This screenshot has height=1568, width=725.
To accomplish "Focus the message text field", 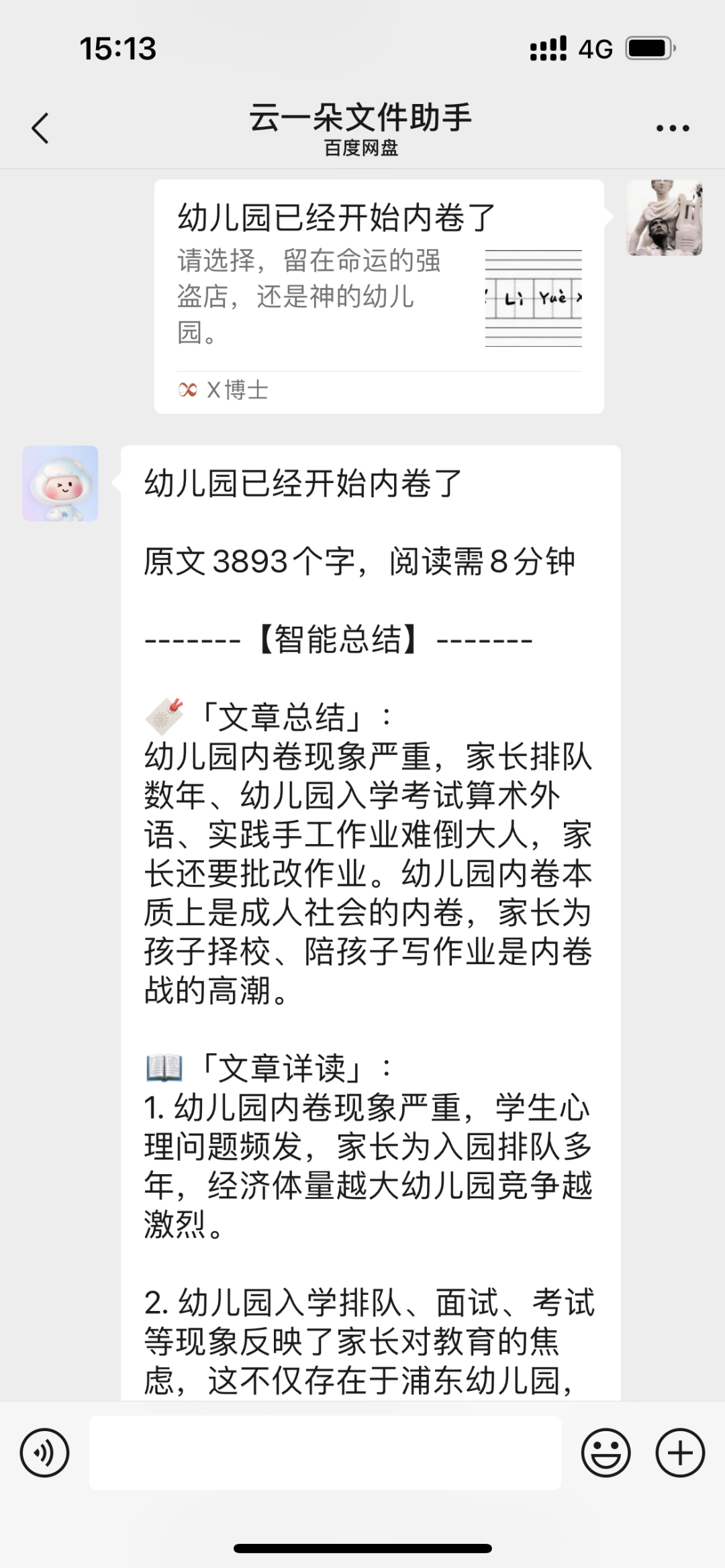I will point(325,1453).
